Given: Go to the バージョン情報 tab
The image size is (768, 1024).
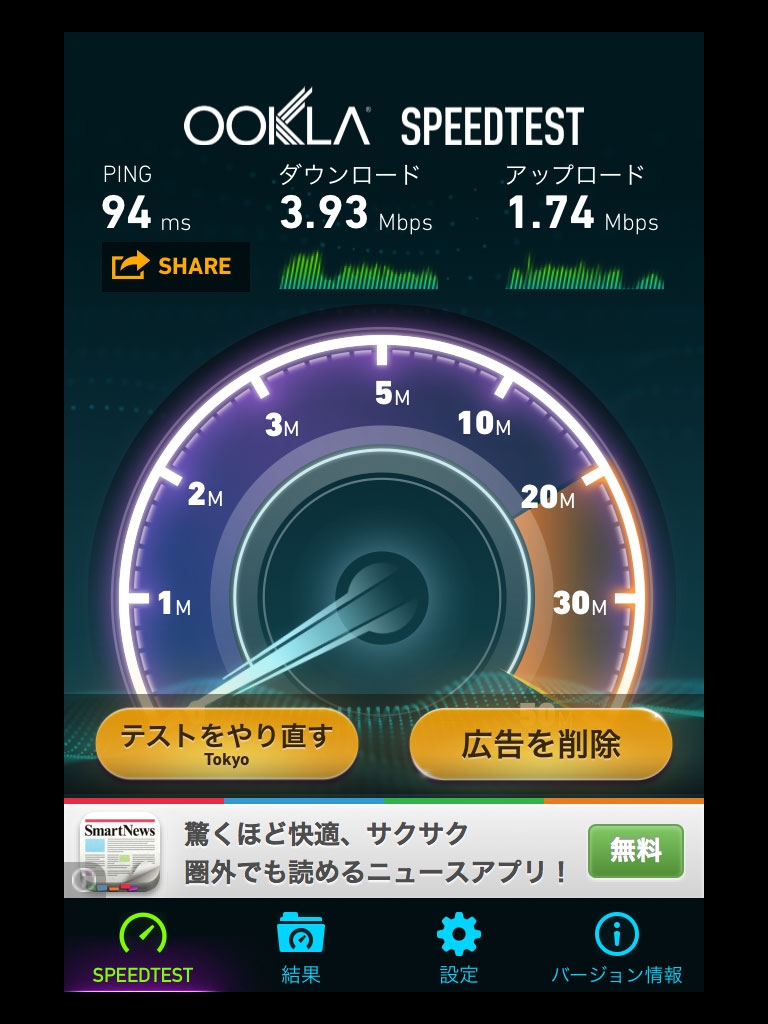Looking at the screenshot, I should point(617,947).
